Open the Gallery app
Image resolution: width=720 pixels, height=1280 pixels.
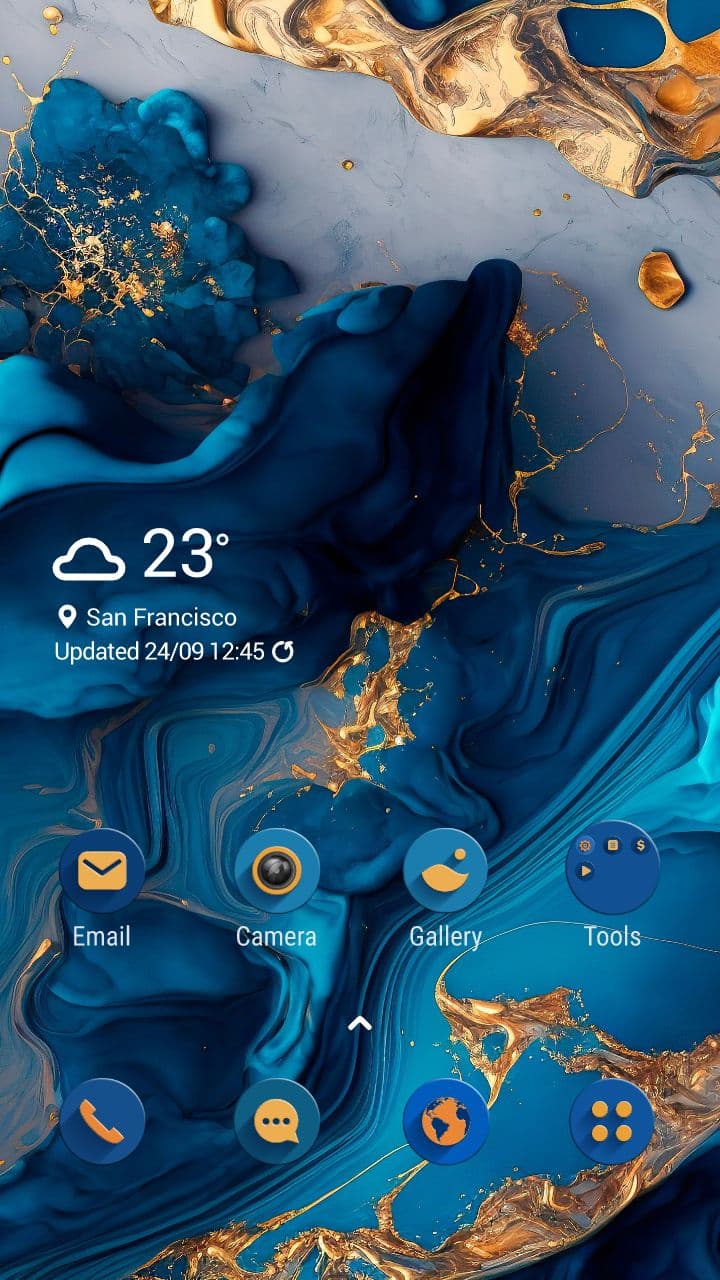[x=445, y=871]
